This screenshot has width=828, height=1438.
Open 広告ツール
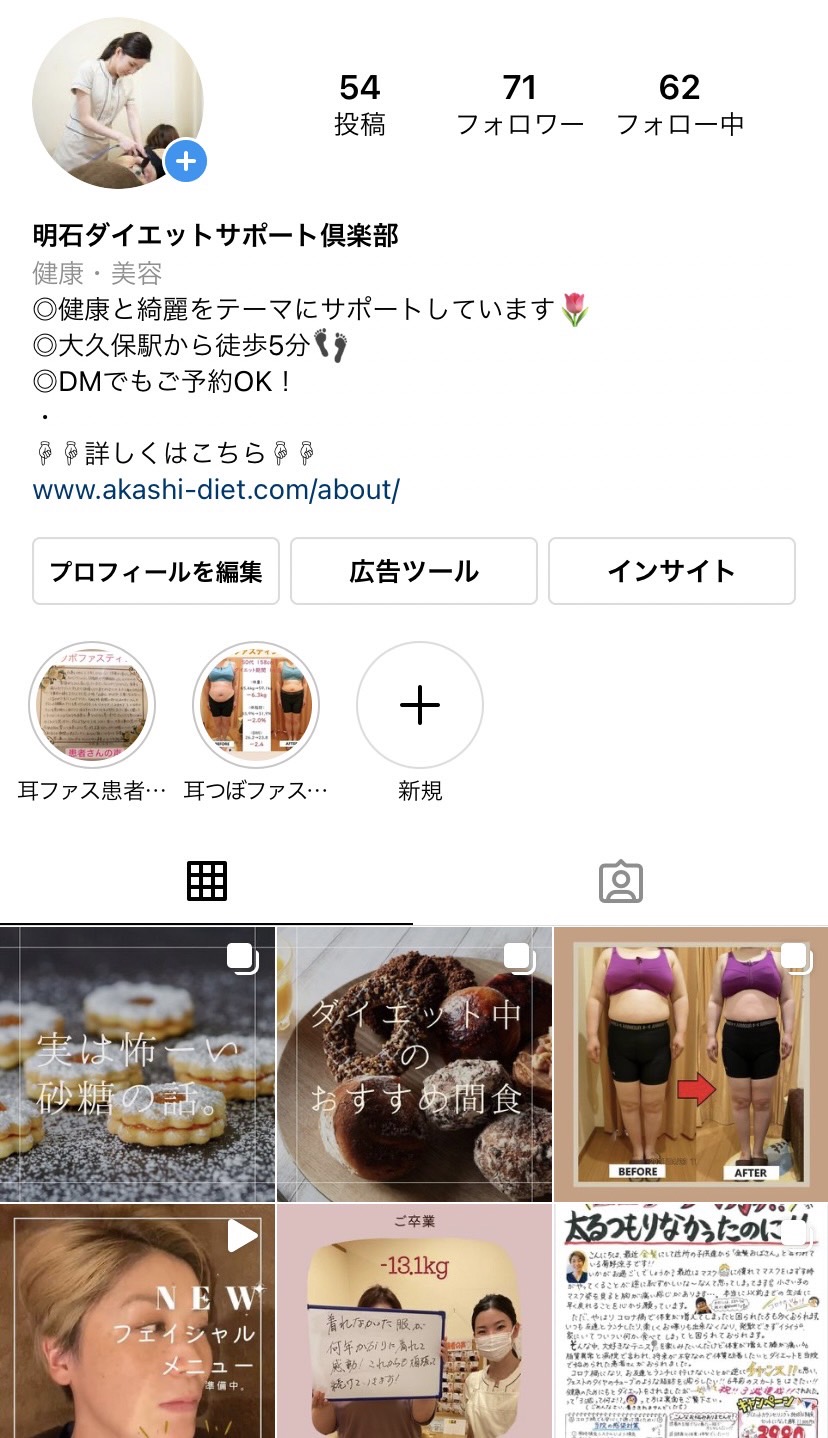[x=414, y=571]
